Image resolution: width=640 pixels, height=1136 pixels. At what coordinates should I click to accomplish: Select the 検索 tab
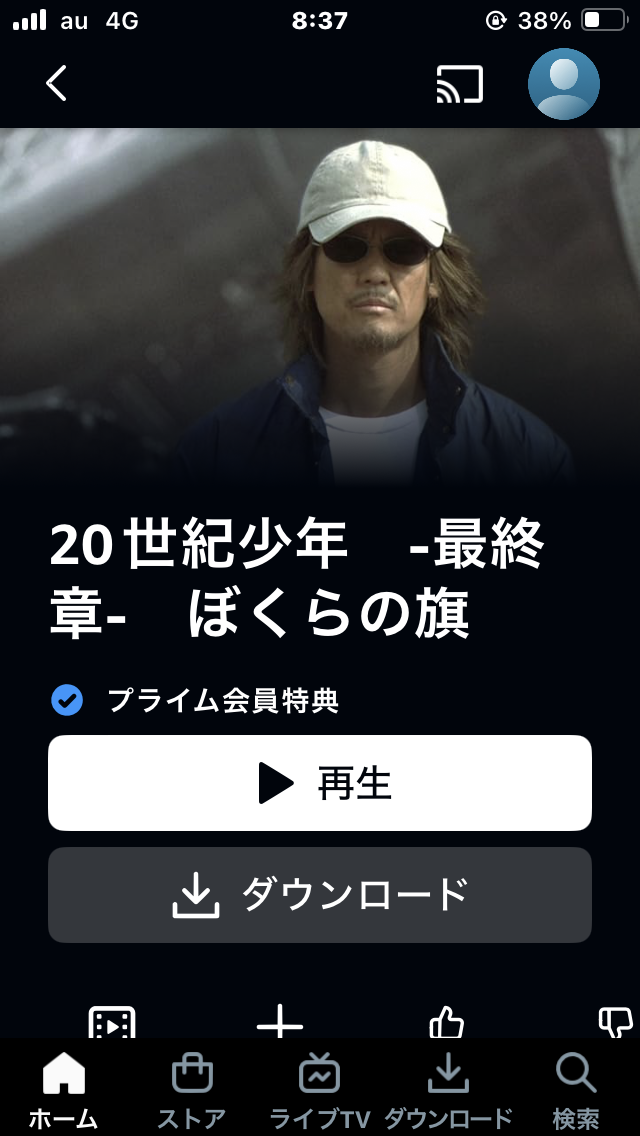[x=576, y=1092]
